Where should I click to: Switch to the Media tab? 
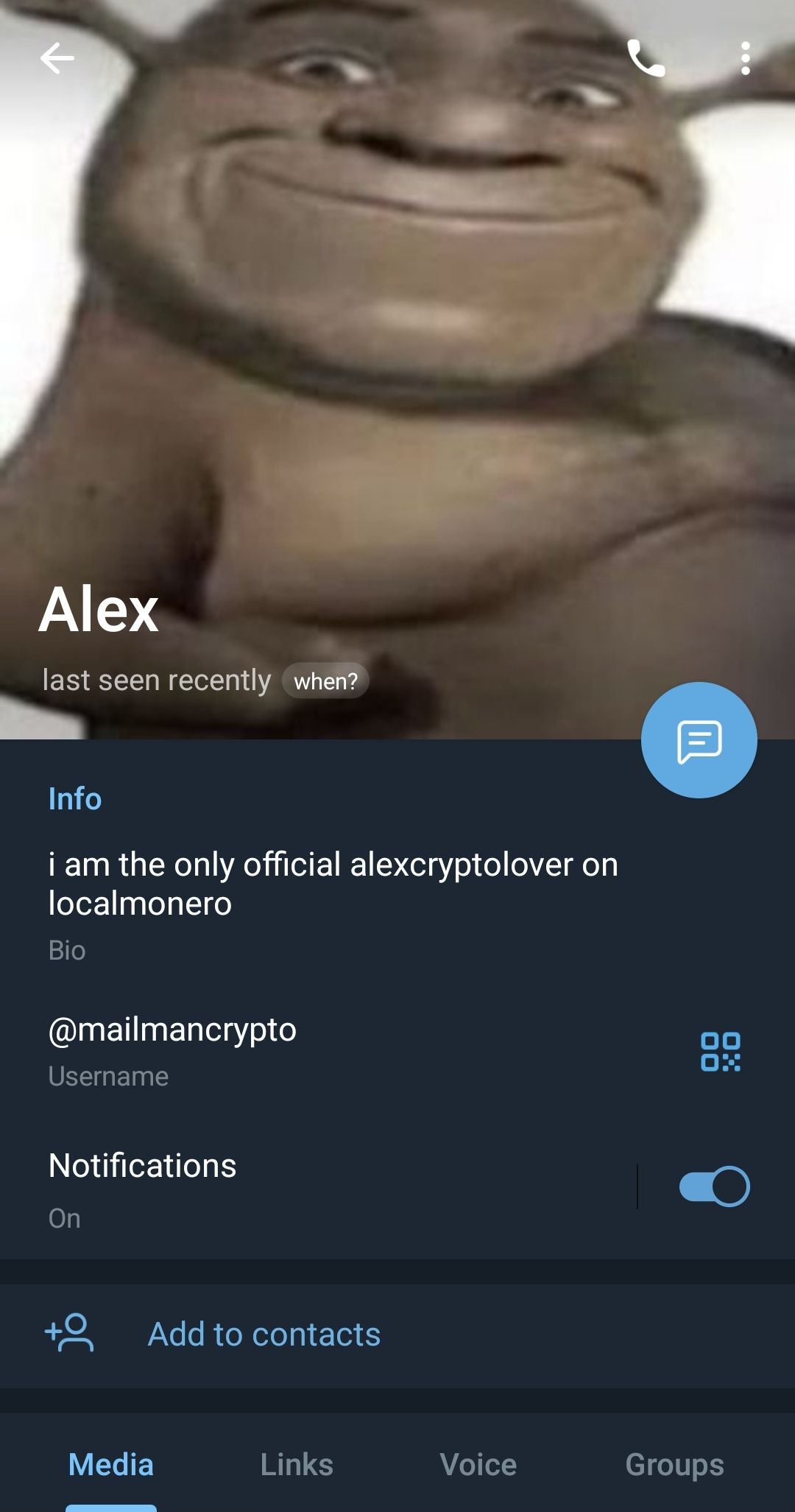pyautogui.click(x=111, y=1464)
